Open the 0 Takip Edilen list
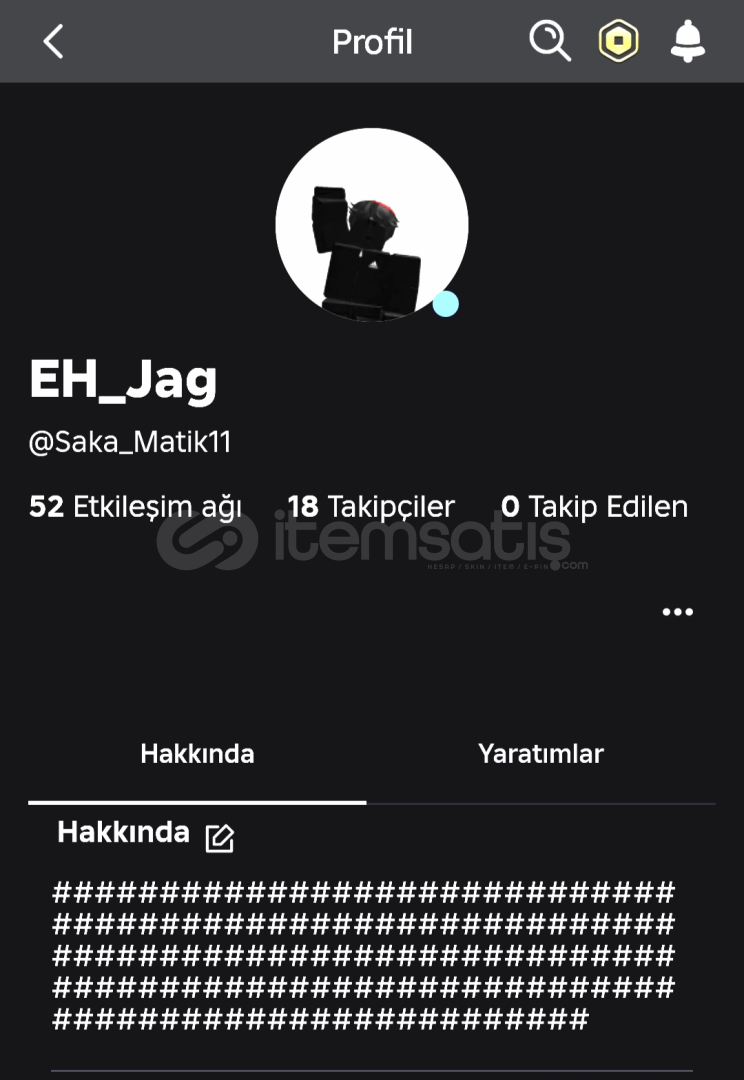The width and height of the screenshot is (744, 1080). (x=594, y=507)
